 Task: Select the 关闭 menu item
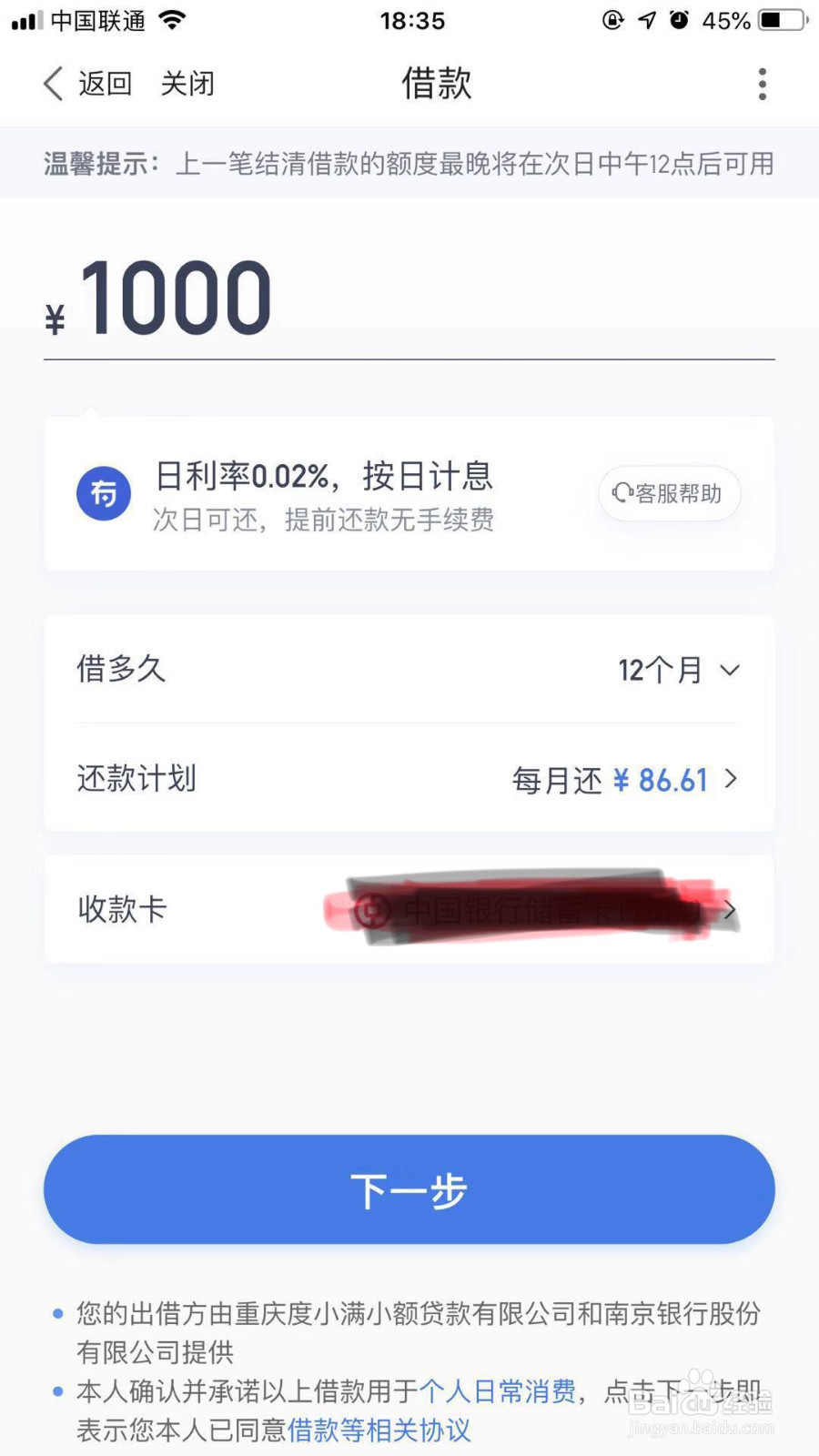tap(187, 83)
